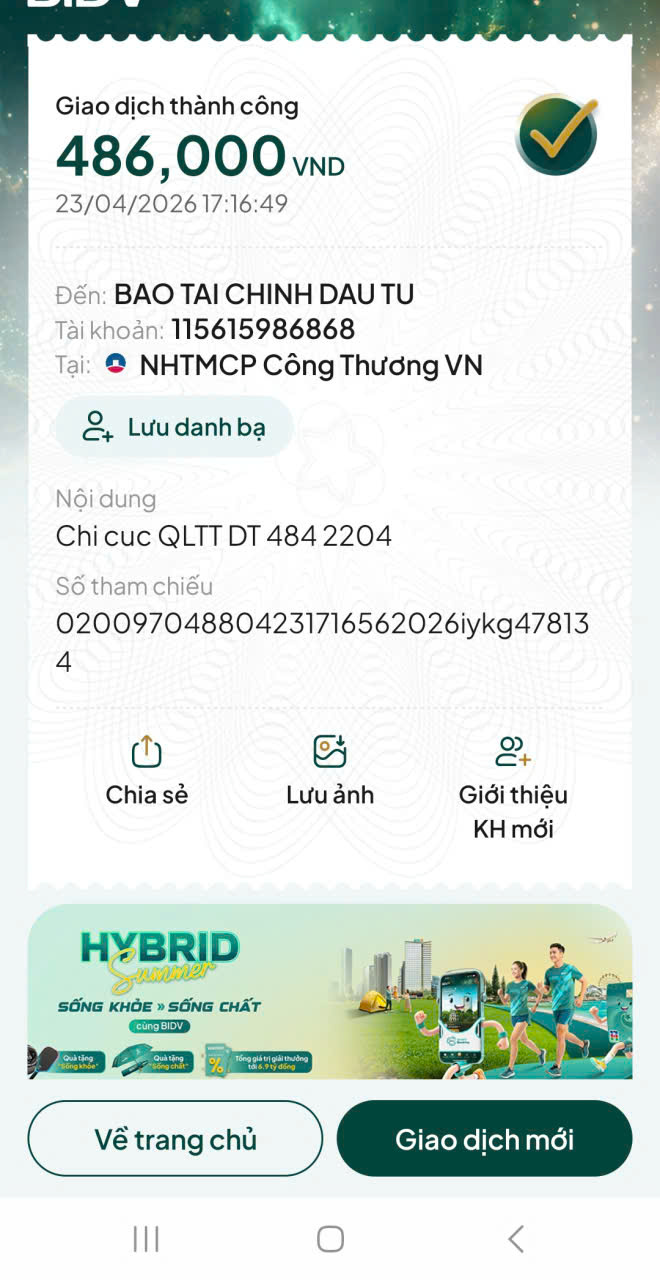
Task: Save receipt image with Lưu ảnh
Action: coord(330,771)
